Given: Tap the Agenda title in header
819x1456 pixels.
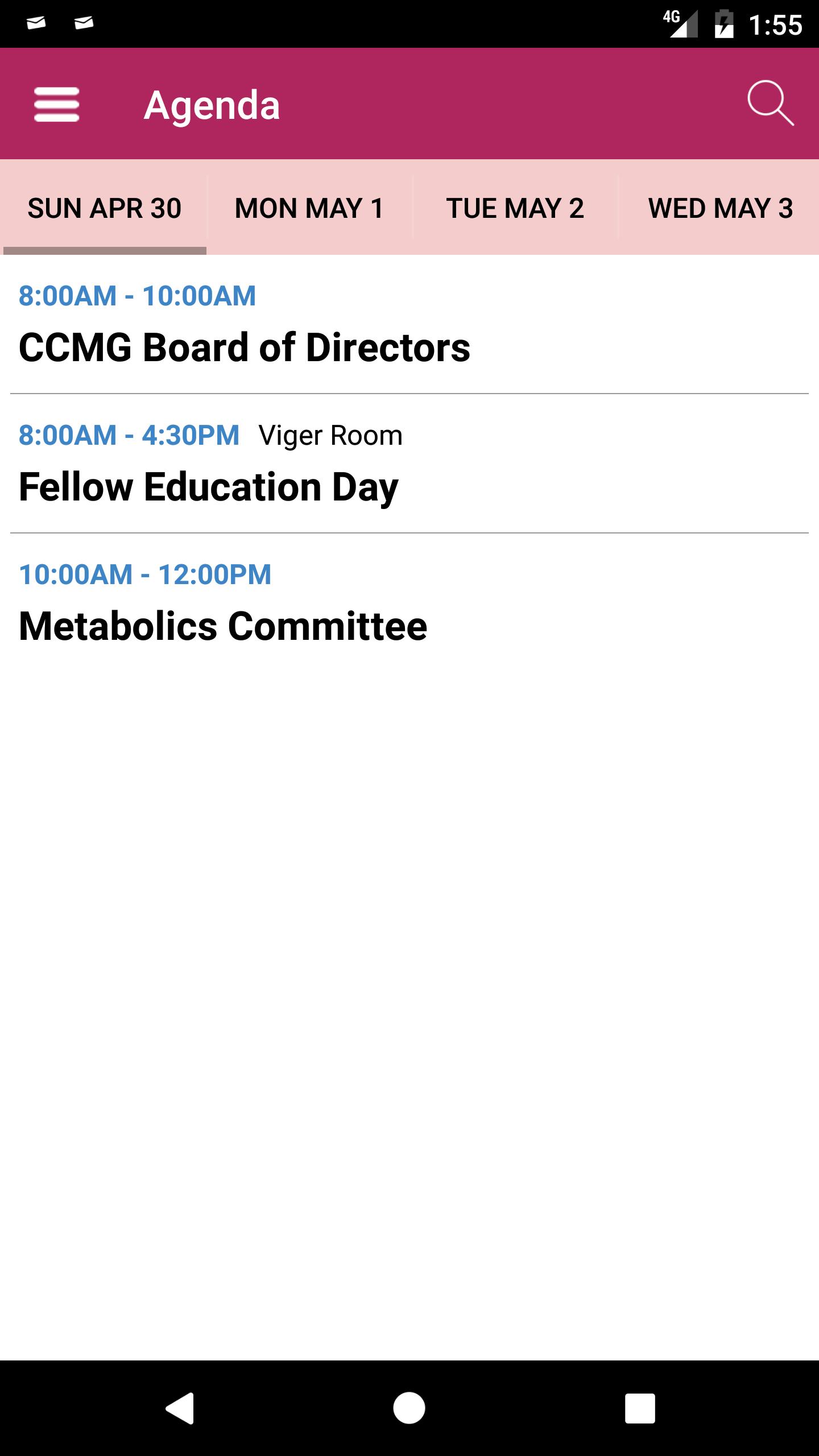Looking at the screenshot, I should [212, 104].
